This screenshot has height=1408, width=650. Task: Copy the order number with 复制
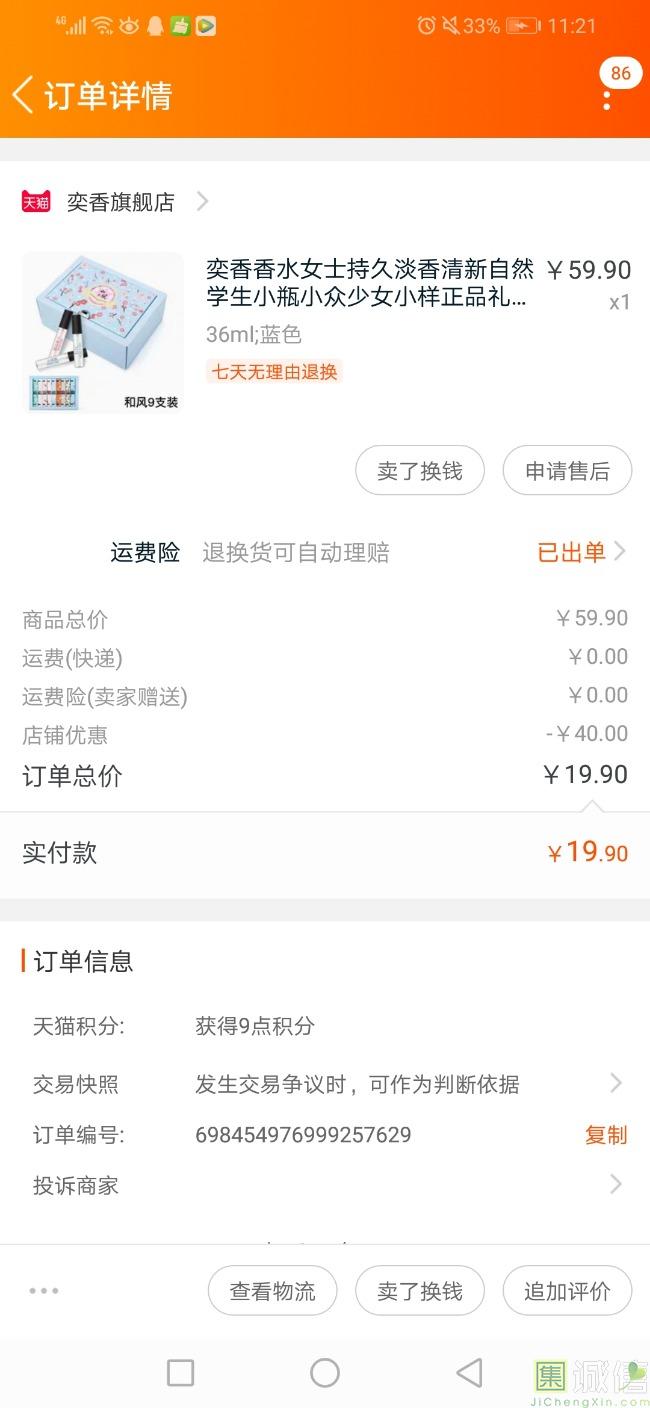[606, 1135]
